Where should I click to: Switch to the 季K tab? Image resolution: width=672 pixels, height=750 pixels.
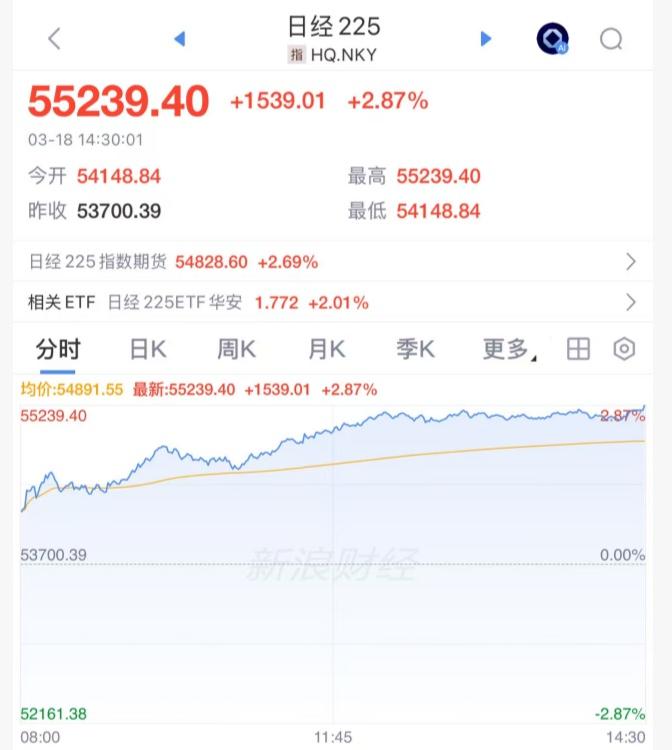click(x=415, y=349)
